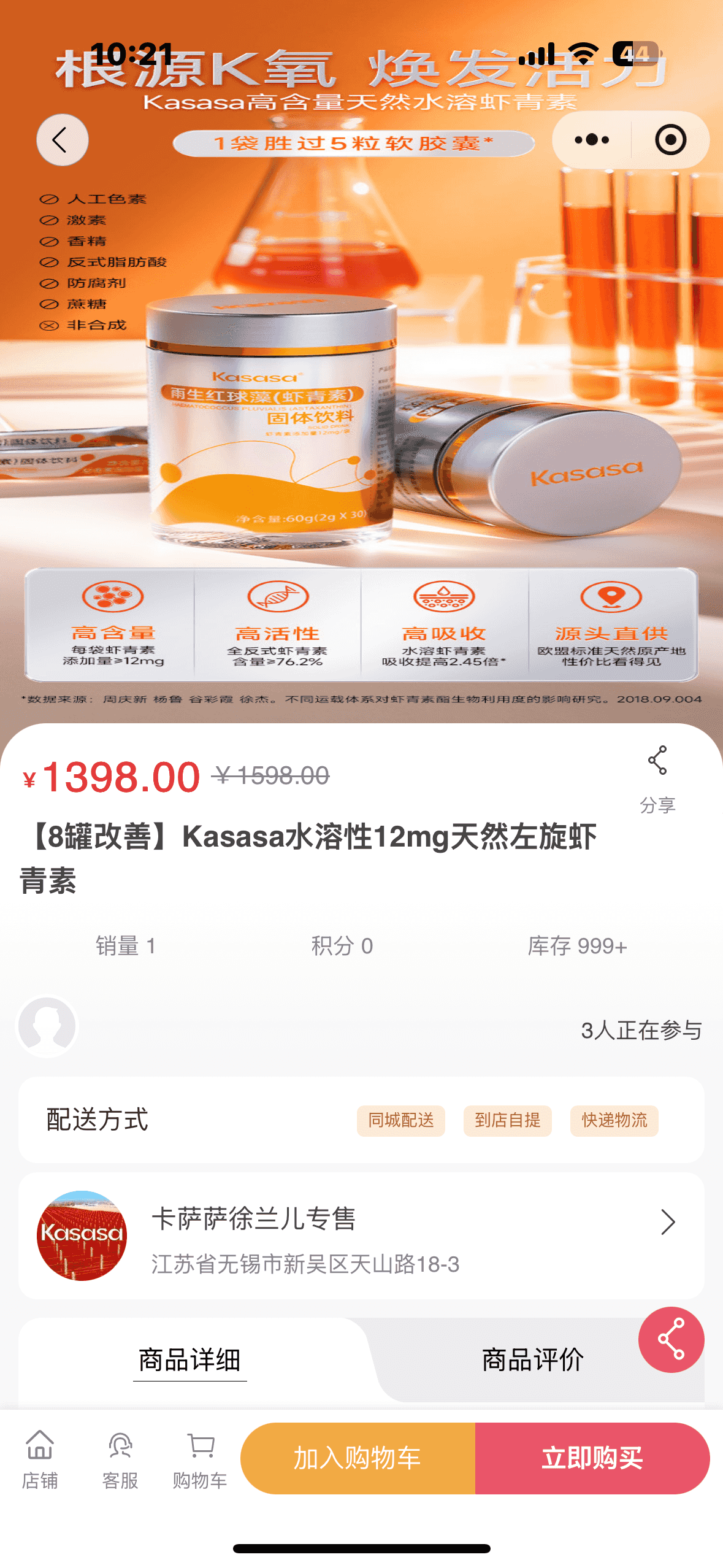This screenshot has width=723, height=1568.
Task: Select 到店自提 pickup option
Action: pyautogui.click(x=507, y=1120)
